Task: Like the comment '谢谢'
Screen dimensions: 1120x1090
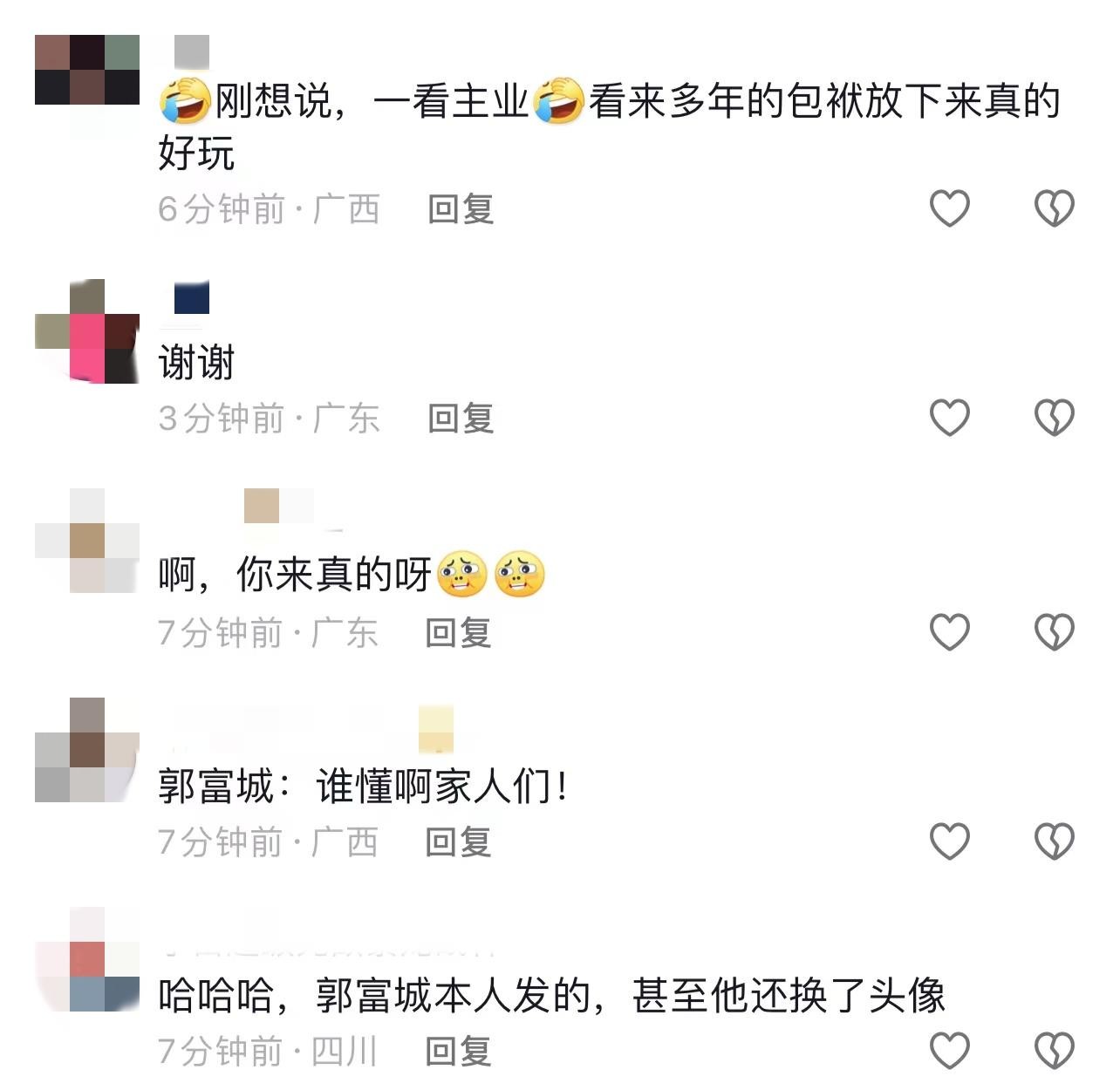Action: click(949, 418)
